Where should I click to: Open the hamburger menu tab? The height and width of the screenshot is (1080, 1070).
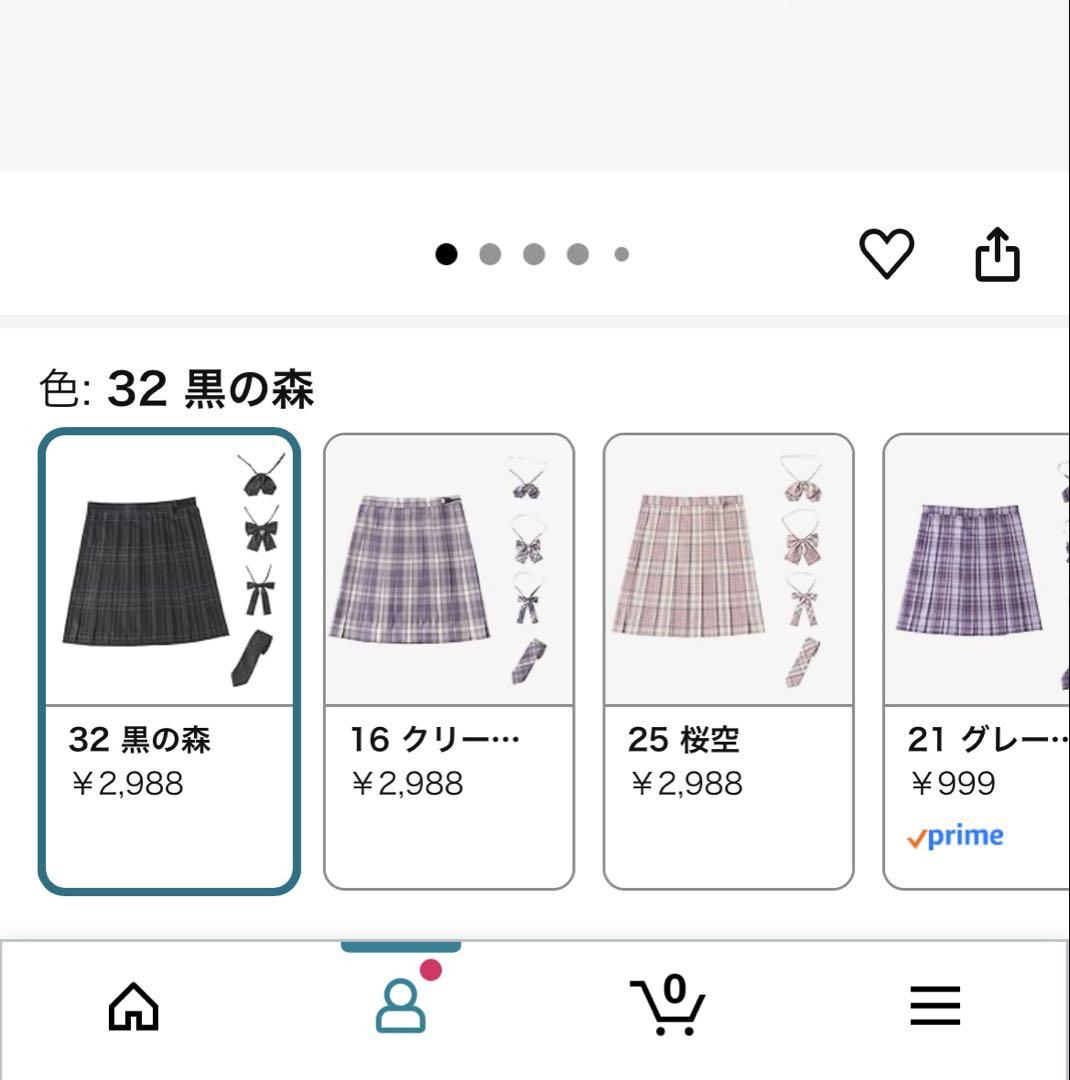tap(935, 1006)
